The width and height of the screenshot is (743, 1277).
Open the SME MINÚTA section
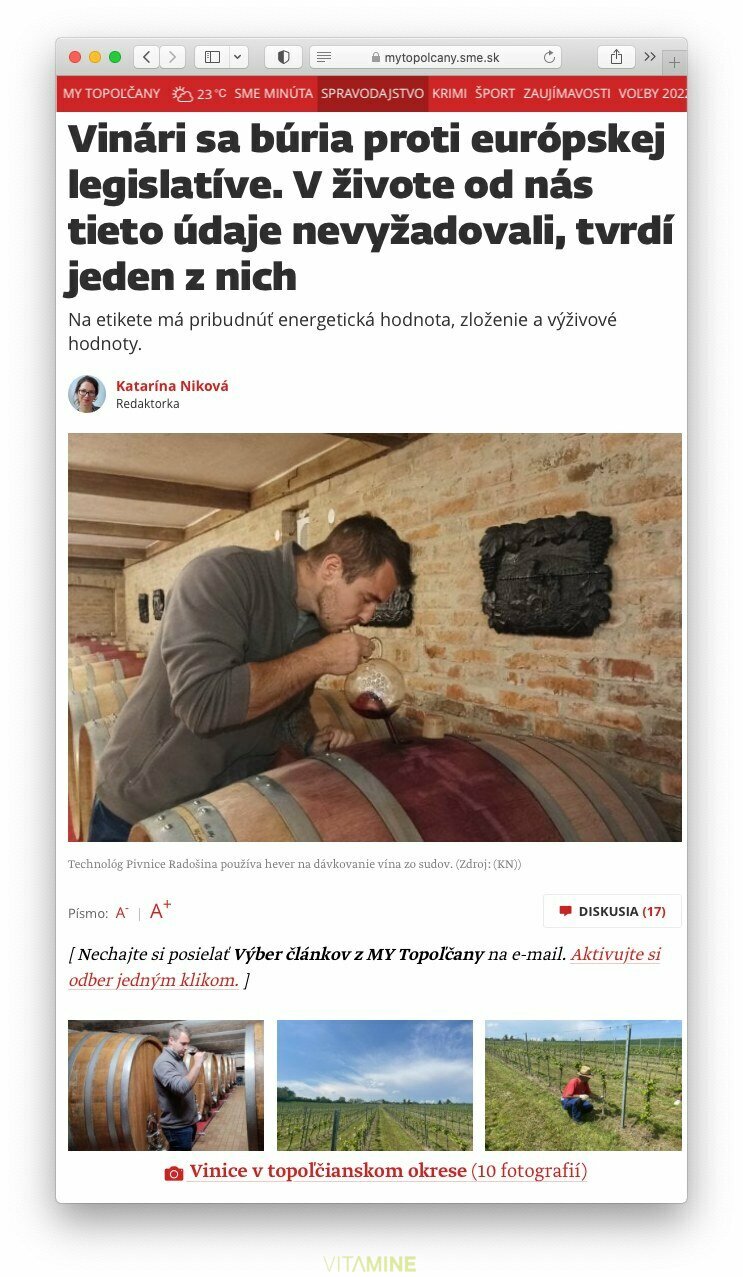point(274,94)
